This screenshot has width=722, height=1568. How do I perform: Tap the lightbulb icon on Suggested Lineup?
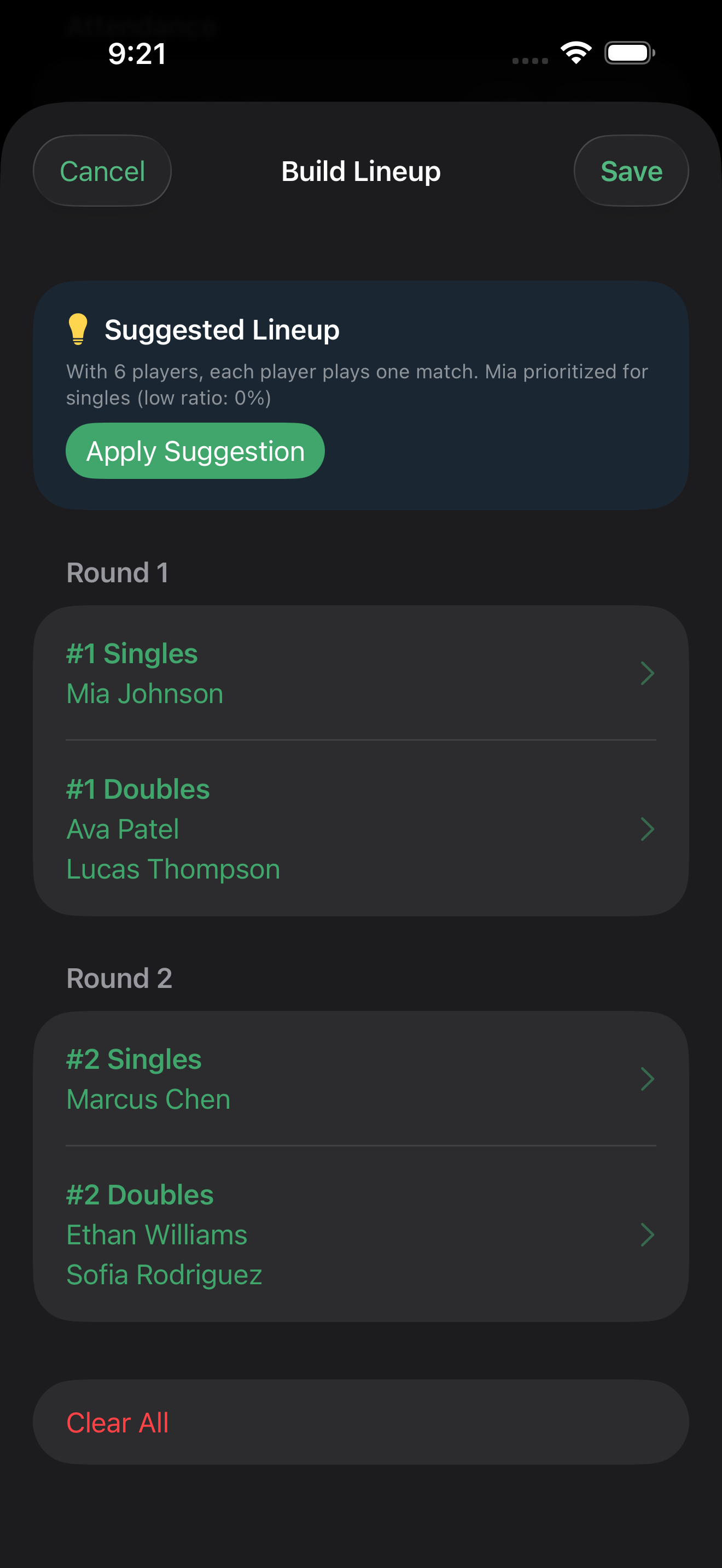[x=79, y=329]
